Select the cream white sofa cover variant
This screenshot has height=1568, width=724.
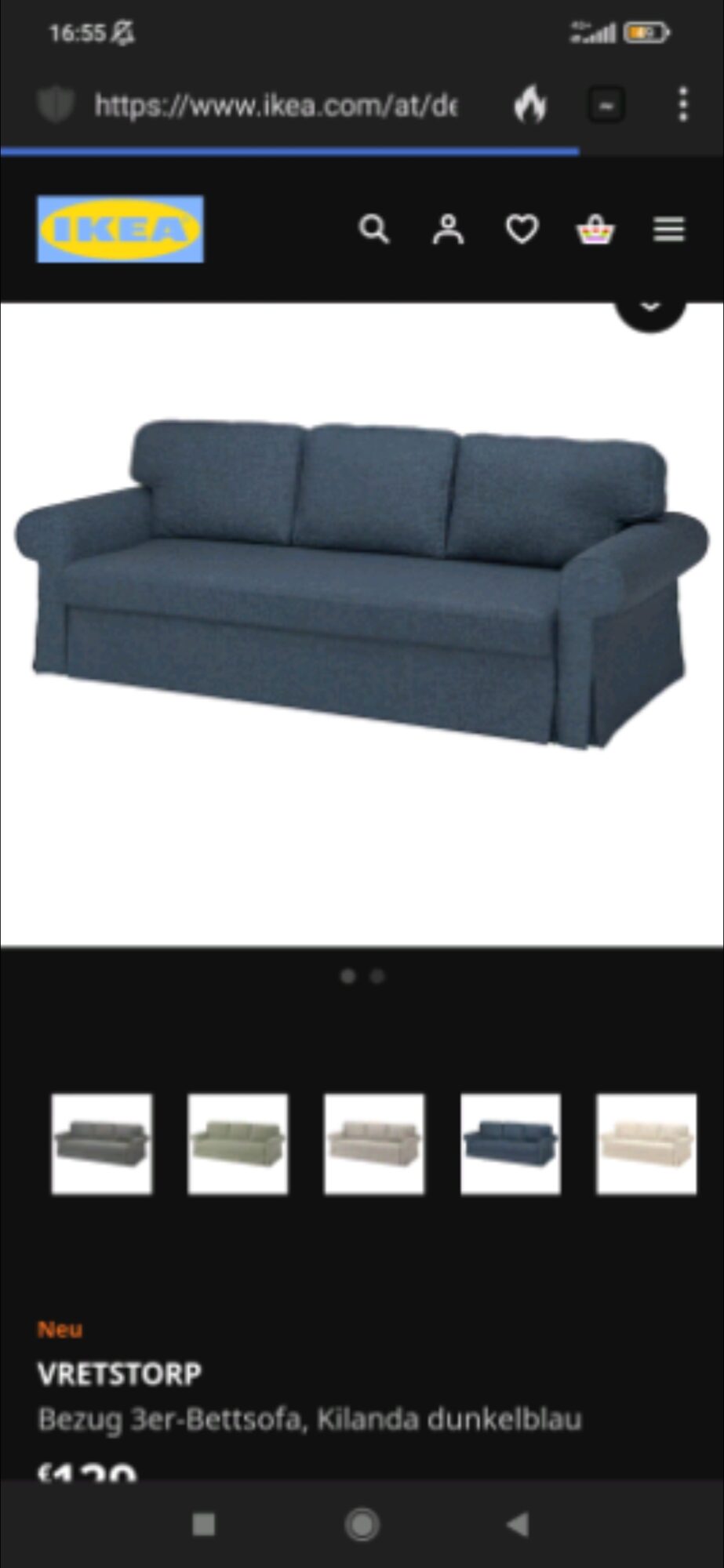pos(646,1144)
